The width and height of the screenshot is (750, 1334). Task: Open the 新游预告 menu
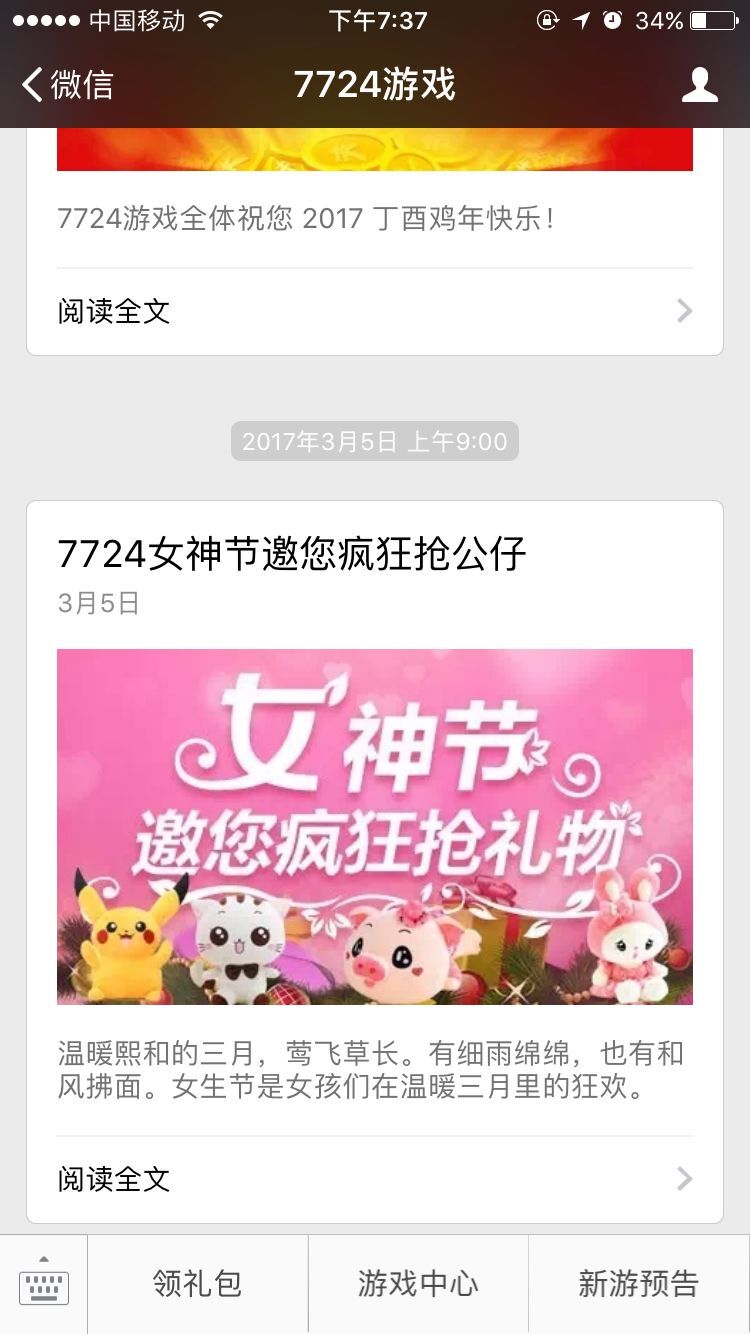638,1284
